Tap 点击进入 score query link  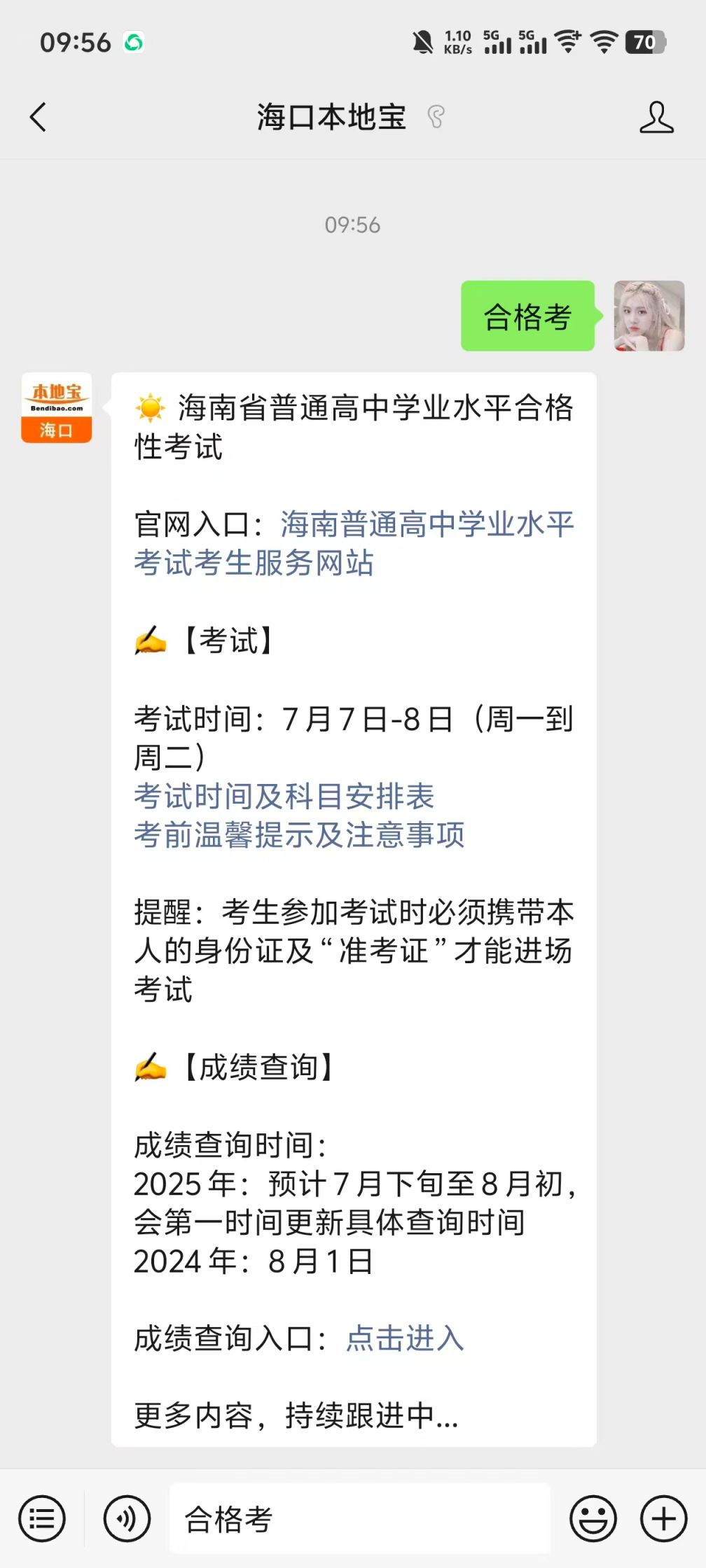[x=405, y=1338]
